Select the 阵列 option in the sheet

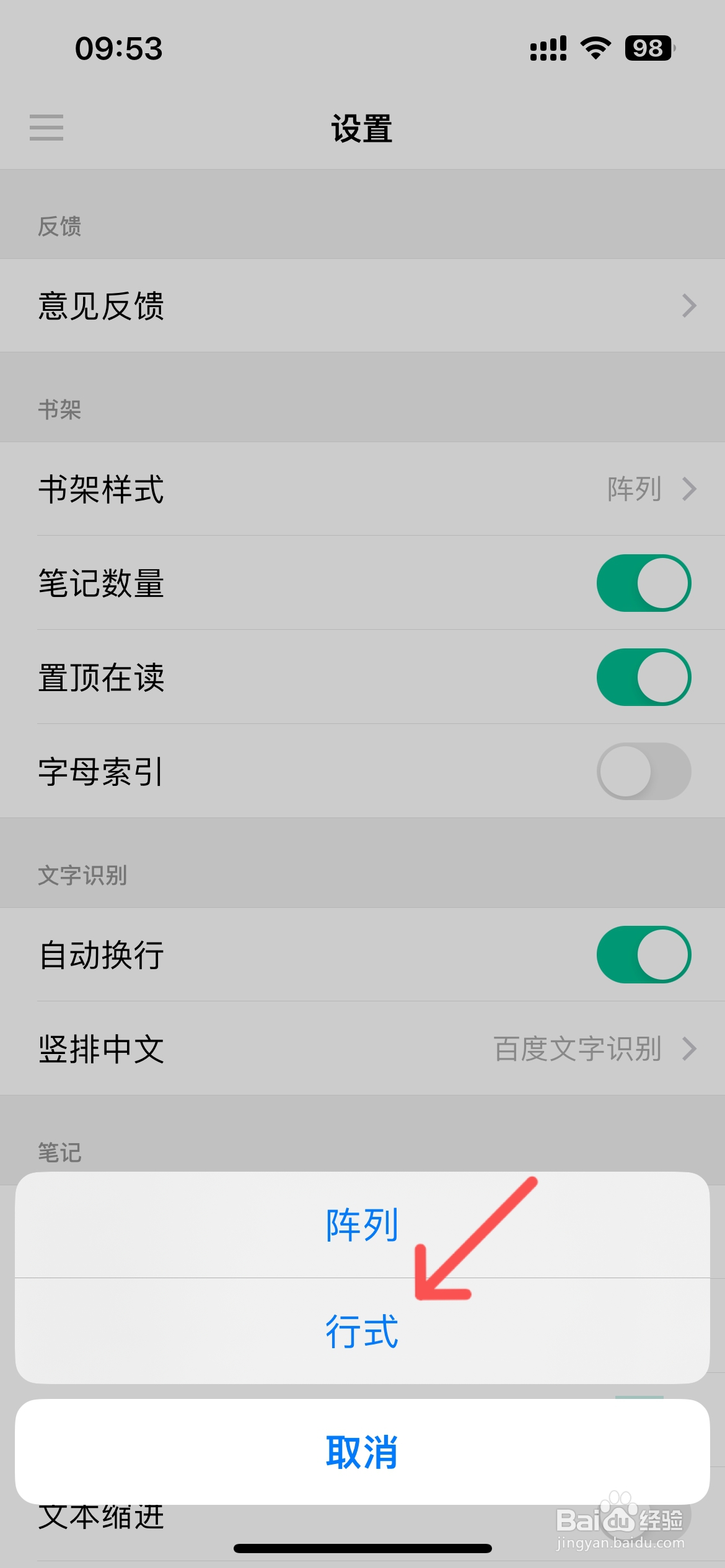coord(362,1225)
